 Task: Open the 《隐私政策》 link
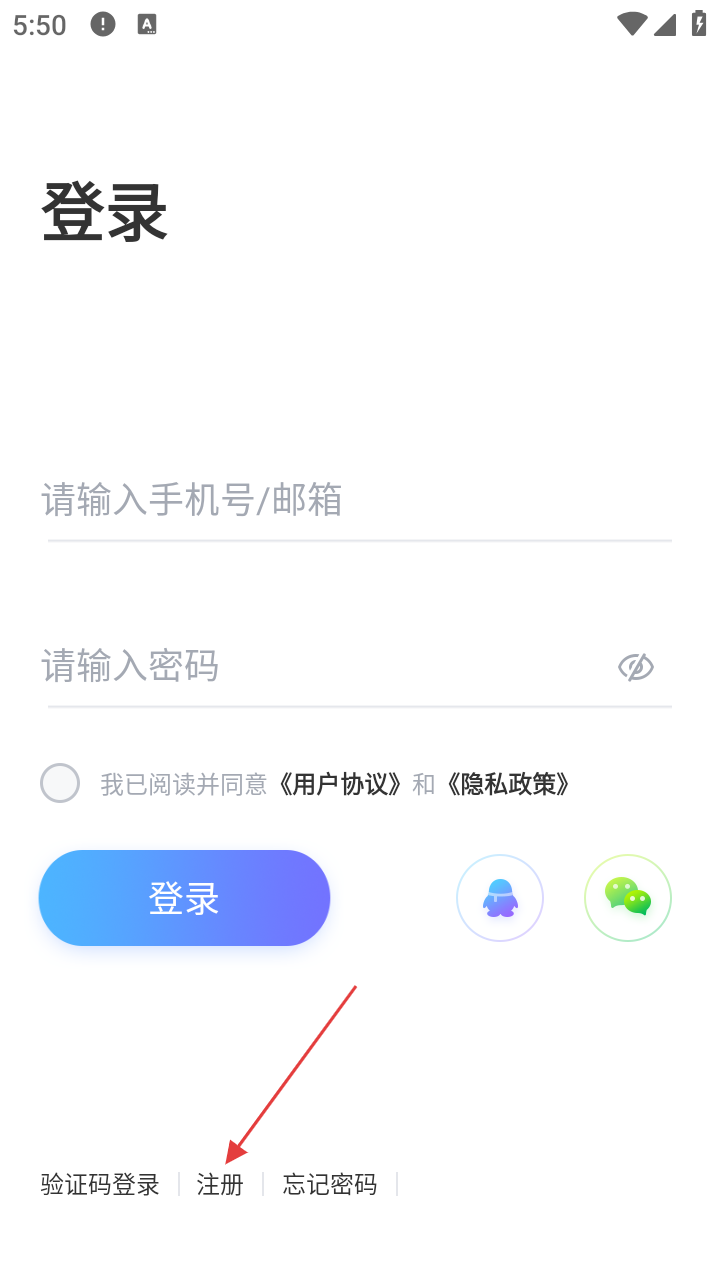coord(508,784)
